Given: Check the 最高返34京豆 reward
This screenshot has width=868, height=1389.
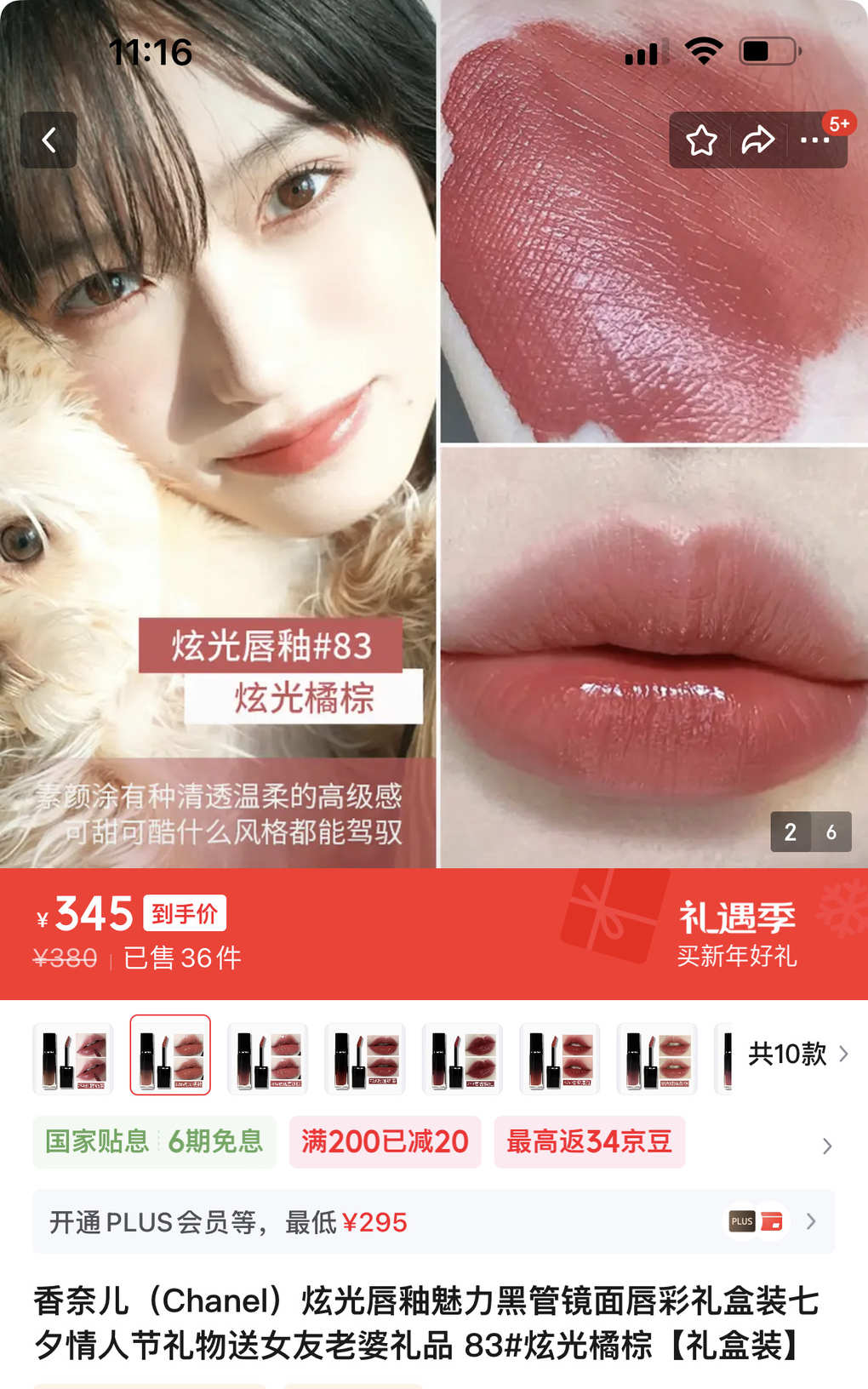Looking at the screenshot, I should [589, 1141].
